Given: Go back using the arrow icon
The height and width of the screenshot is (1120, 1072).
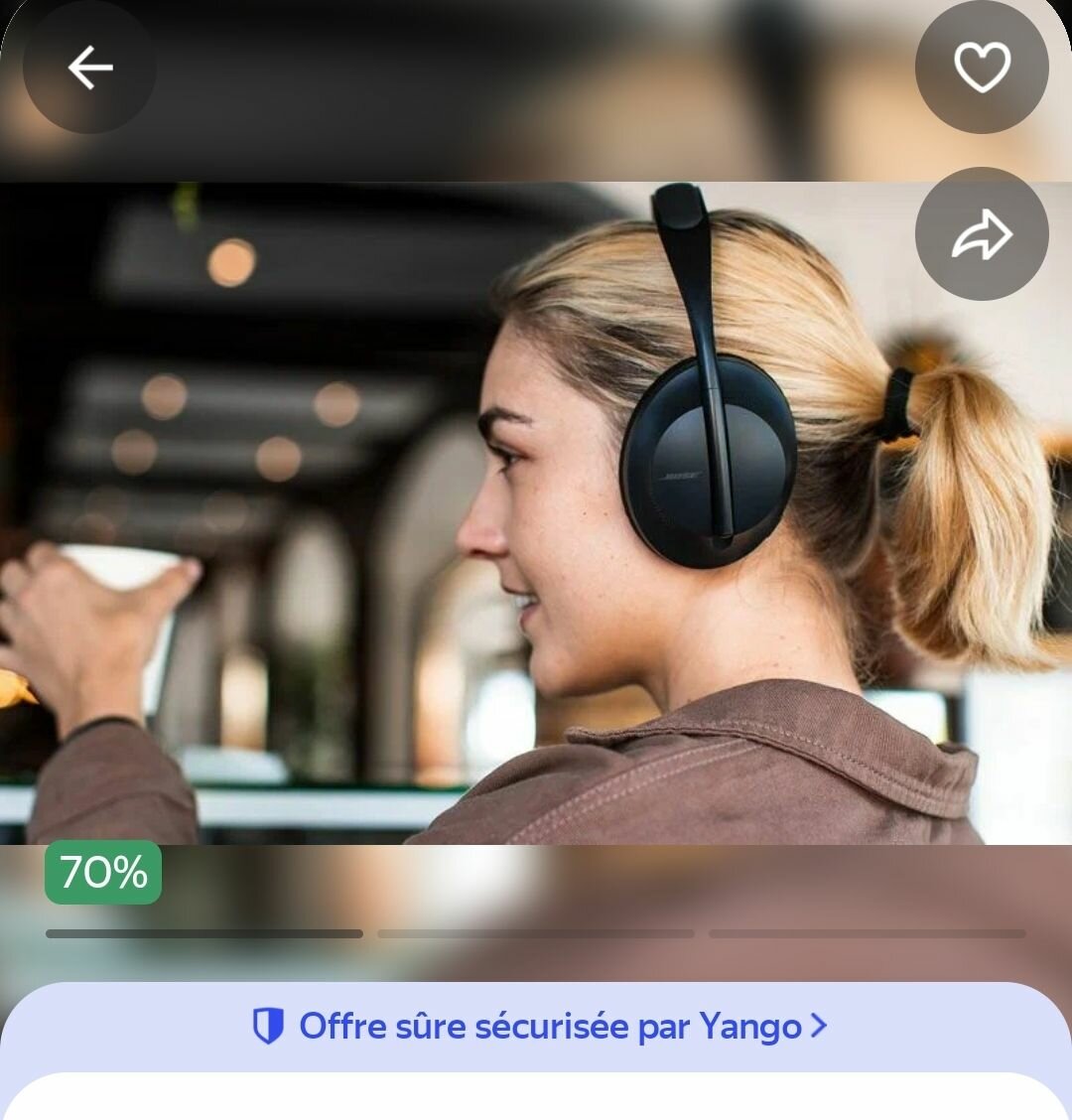Looking at the screenshot, I should click(89, 68).
